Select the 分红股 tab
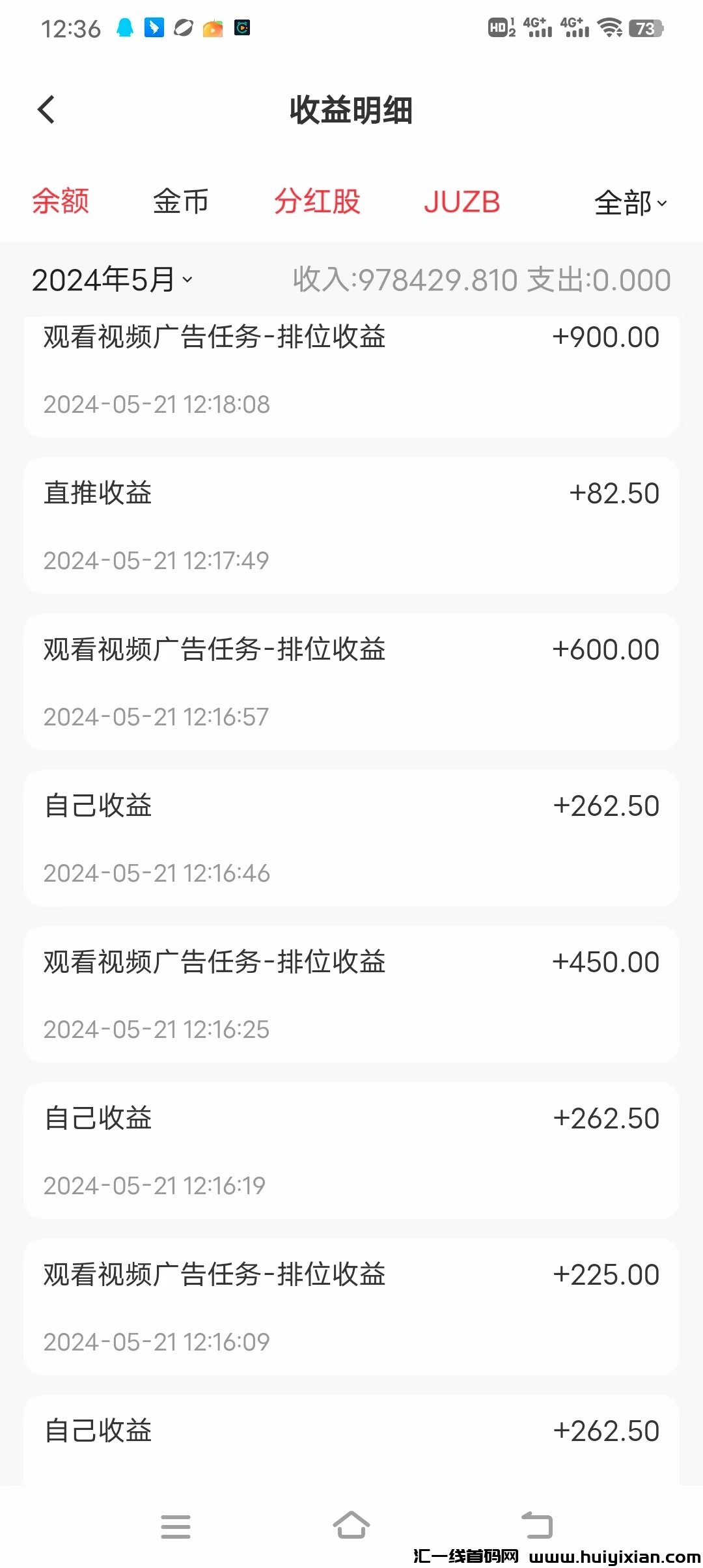The image size is (703, 1568). tap(317, 201)
